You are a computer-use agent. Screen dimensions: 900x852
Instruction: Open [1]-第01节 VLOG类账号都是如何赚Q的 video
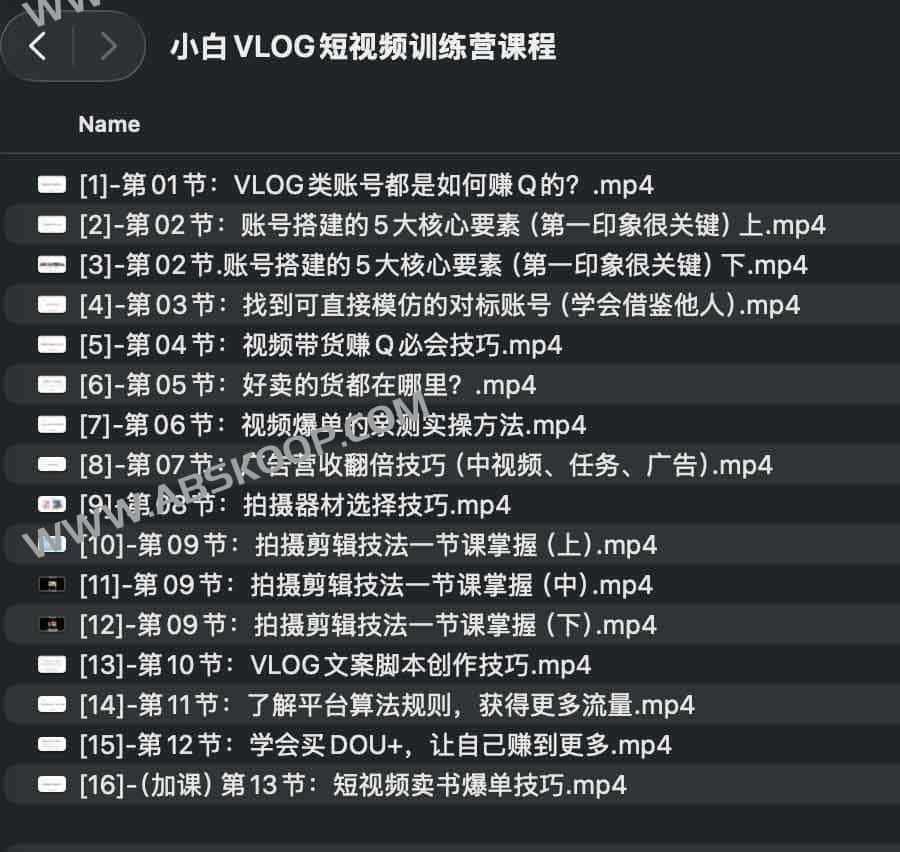coord(365,185)
